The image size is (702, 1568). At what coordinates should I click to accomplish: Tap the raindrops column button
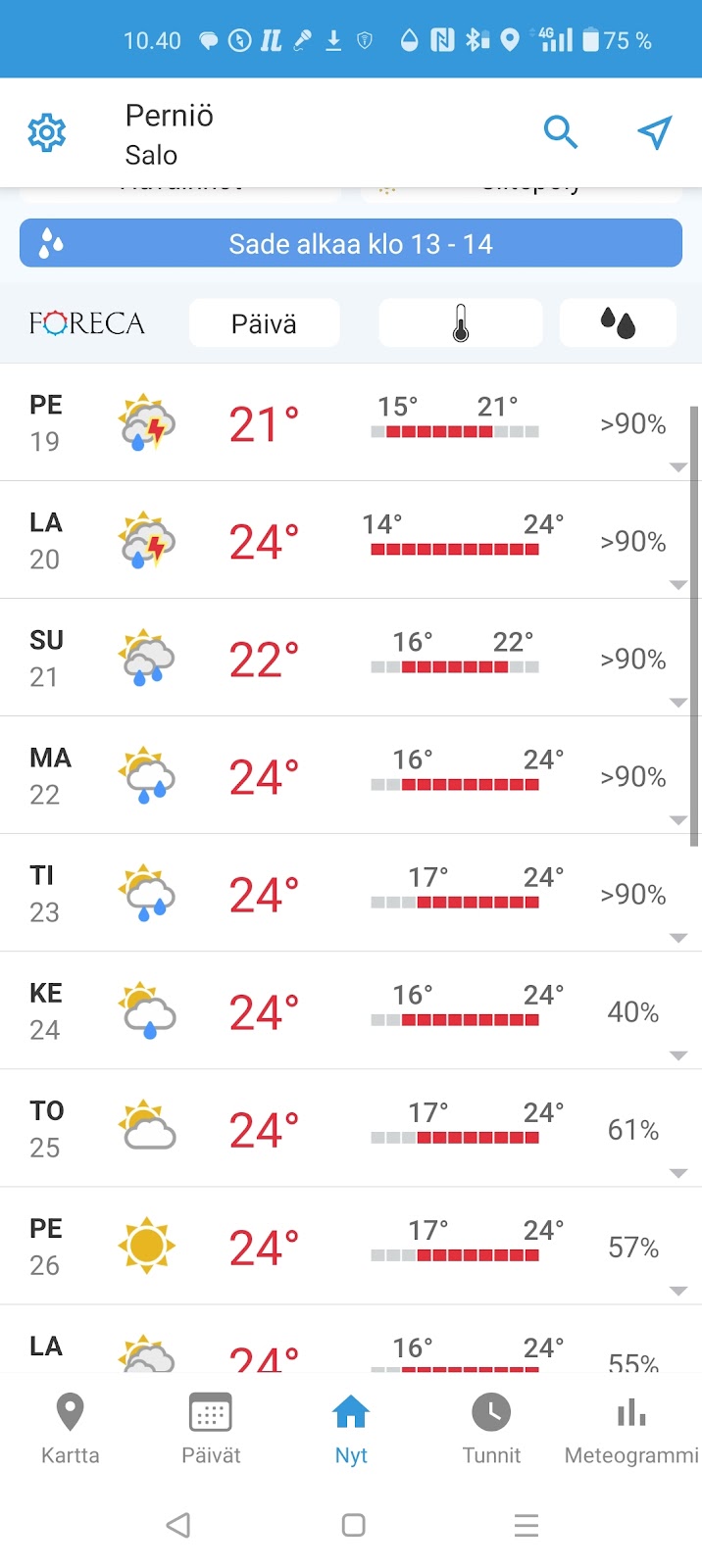(618, 323)
